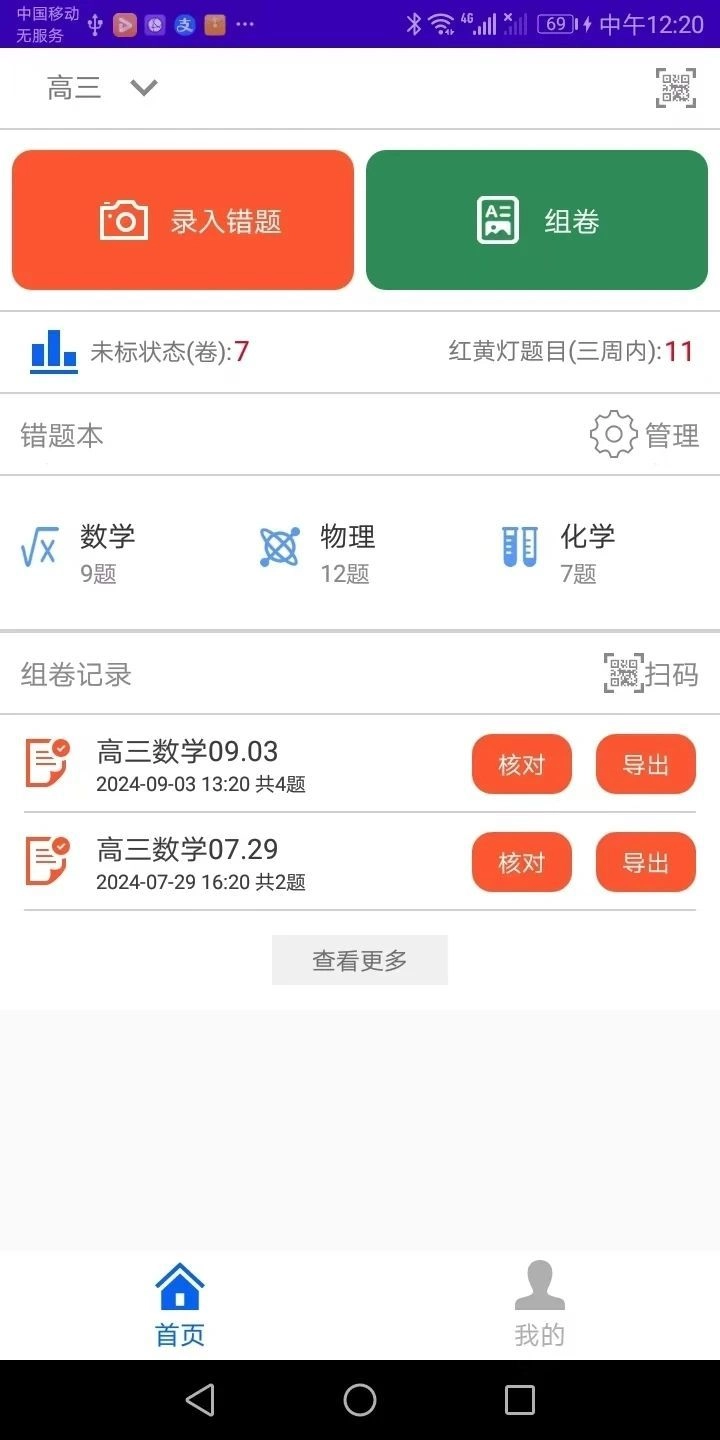Click the 扫码 QR icon in 组卷记录
The width and height of the screenshot is (720, 1440).
(622, 673)
